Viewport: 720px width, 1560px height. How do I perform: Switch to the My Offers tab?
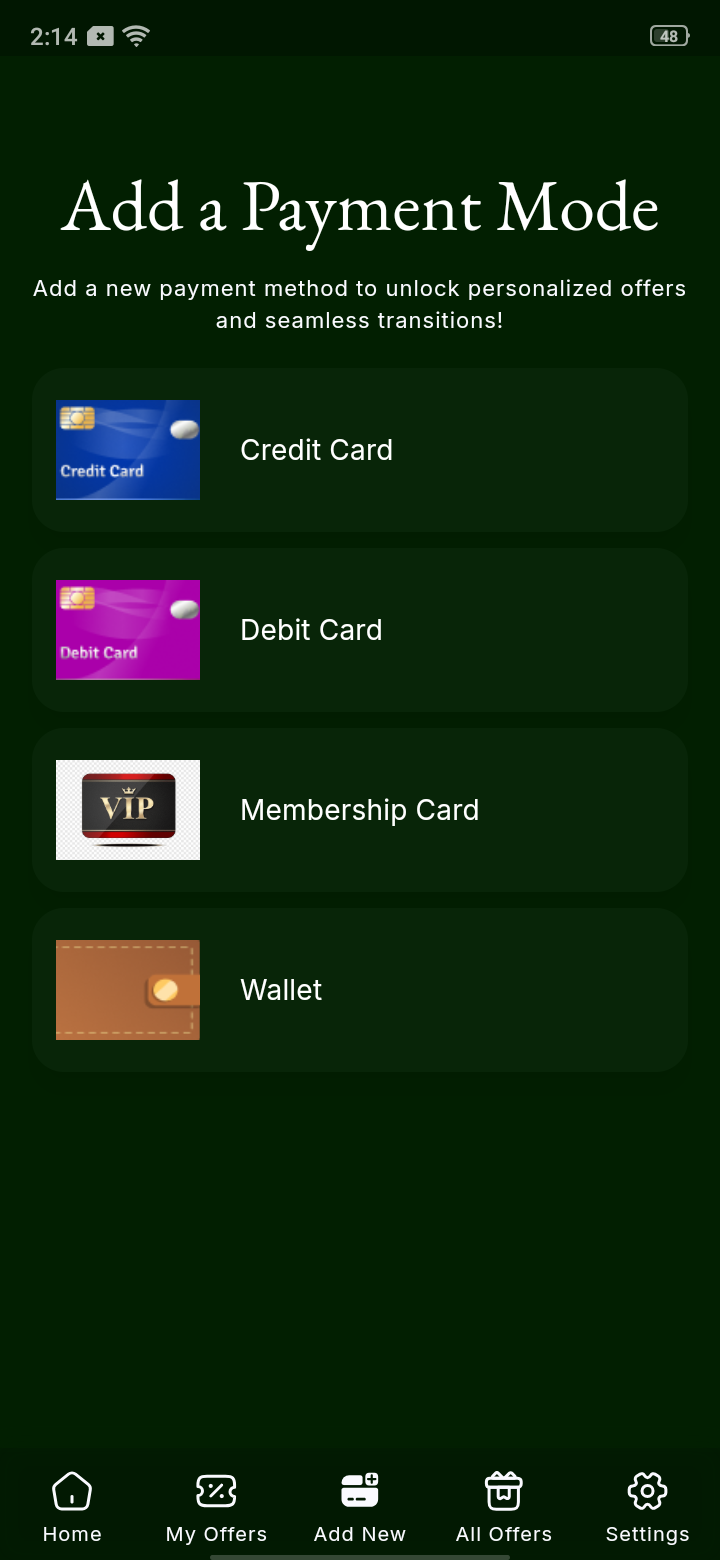click(x=216, y=1507)
